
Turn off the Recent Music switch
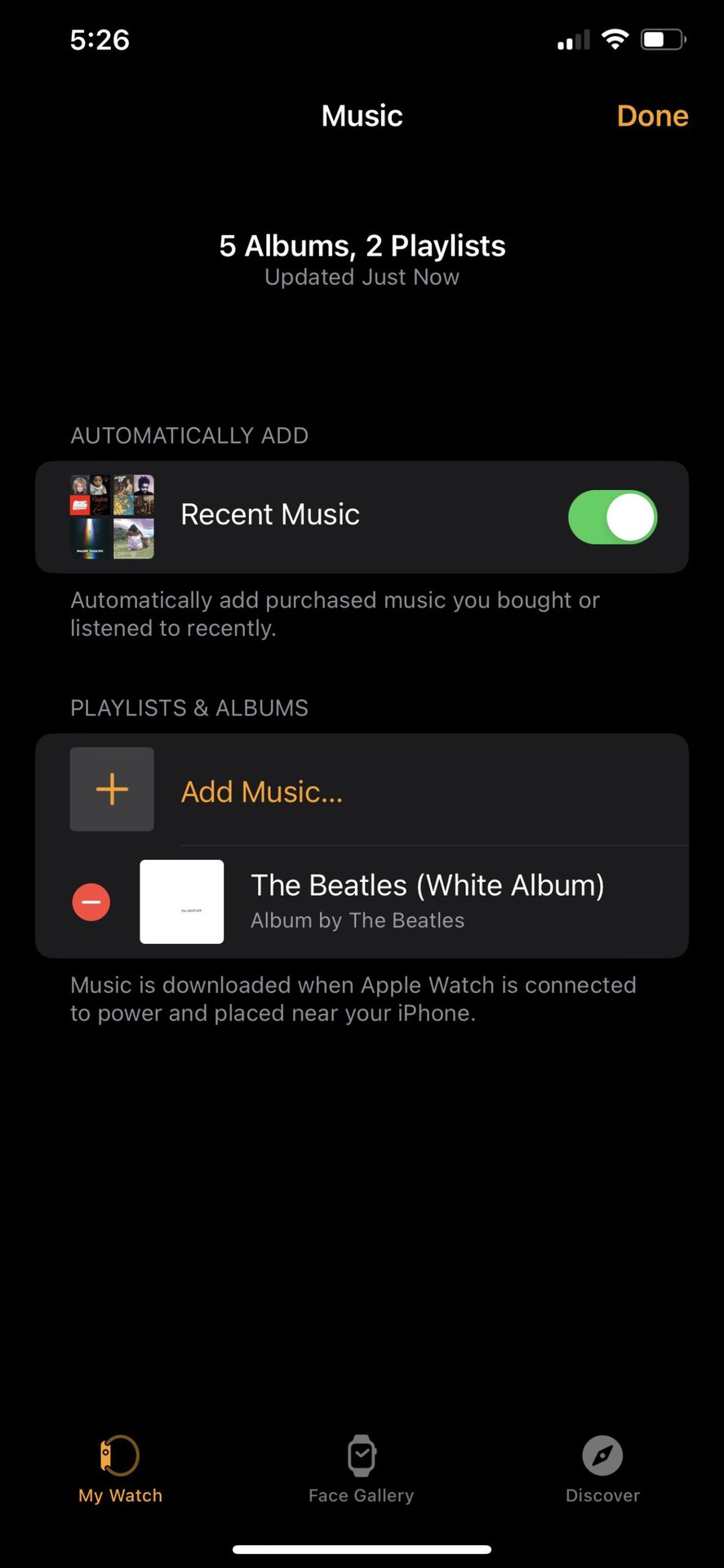(612, 517)
